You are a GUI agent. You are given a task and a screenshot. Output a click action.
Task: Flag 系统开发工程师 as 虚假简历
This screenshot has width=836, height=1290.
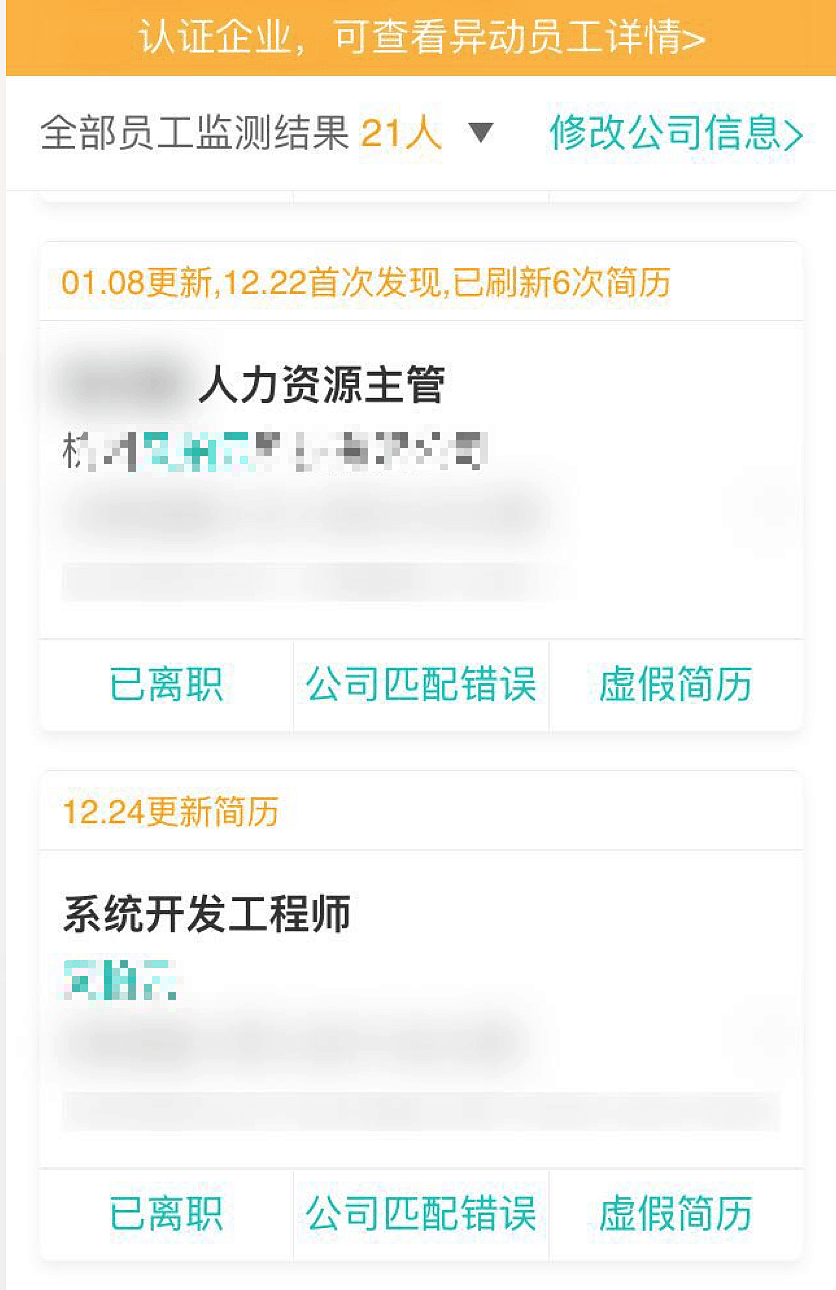(x=675, y=1214)
